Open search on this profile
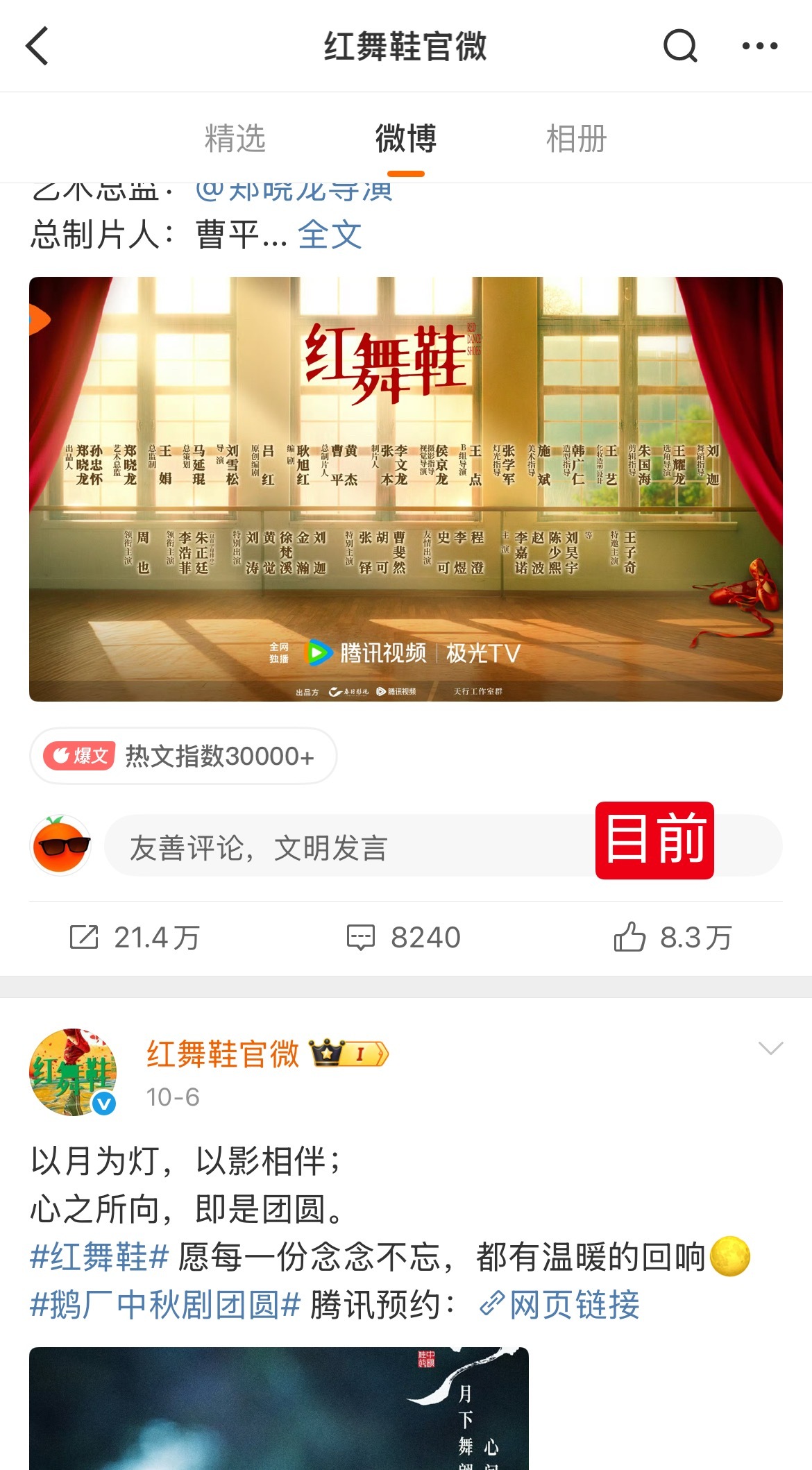Image resolution: width=812 pixels, height=1470 pixels. coord(679,47)
